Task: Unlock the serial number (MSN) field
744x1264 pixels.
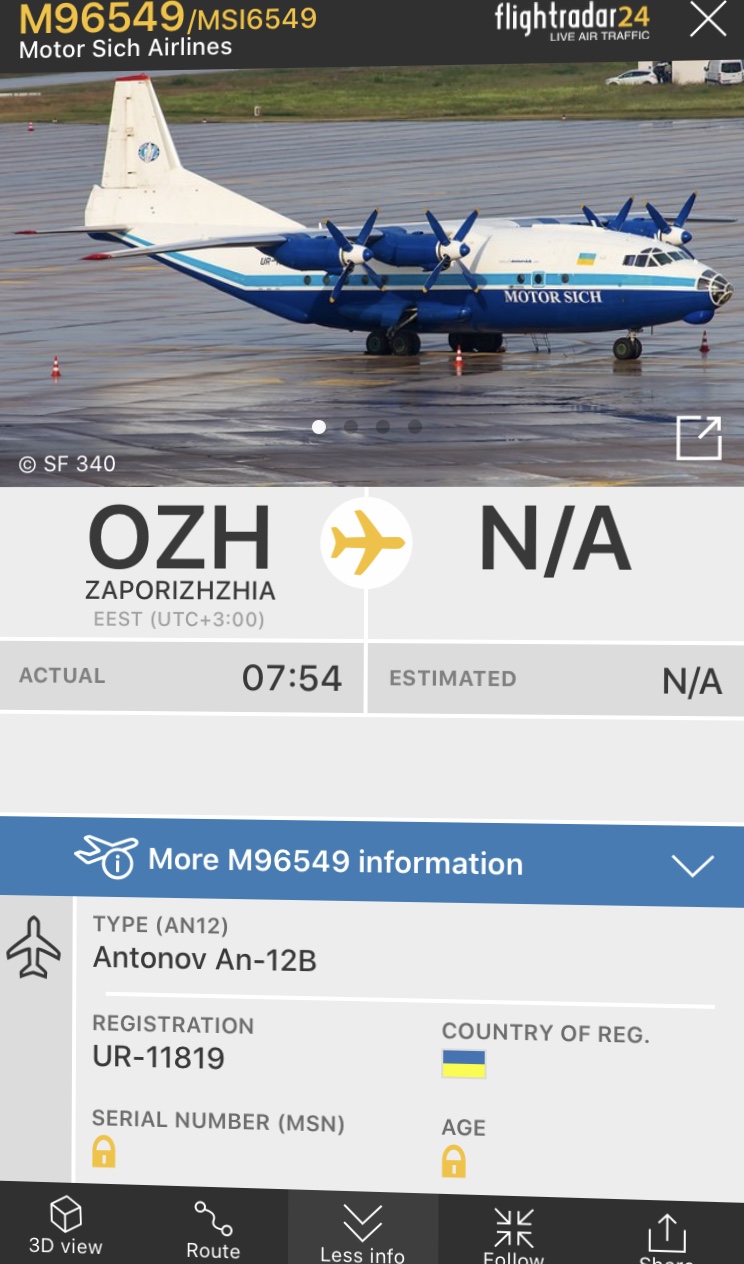Action: (x=104, y=1151)
